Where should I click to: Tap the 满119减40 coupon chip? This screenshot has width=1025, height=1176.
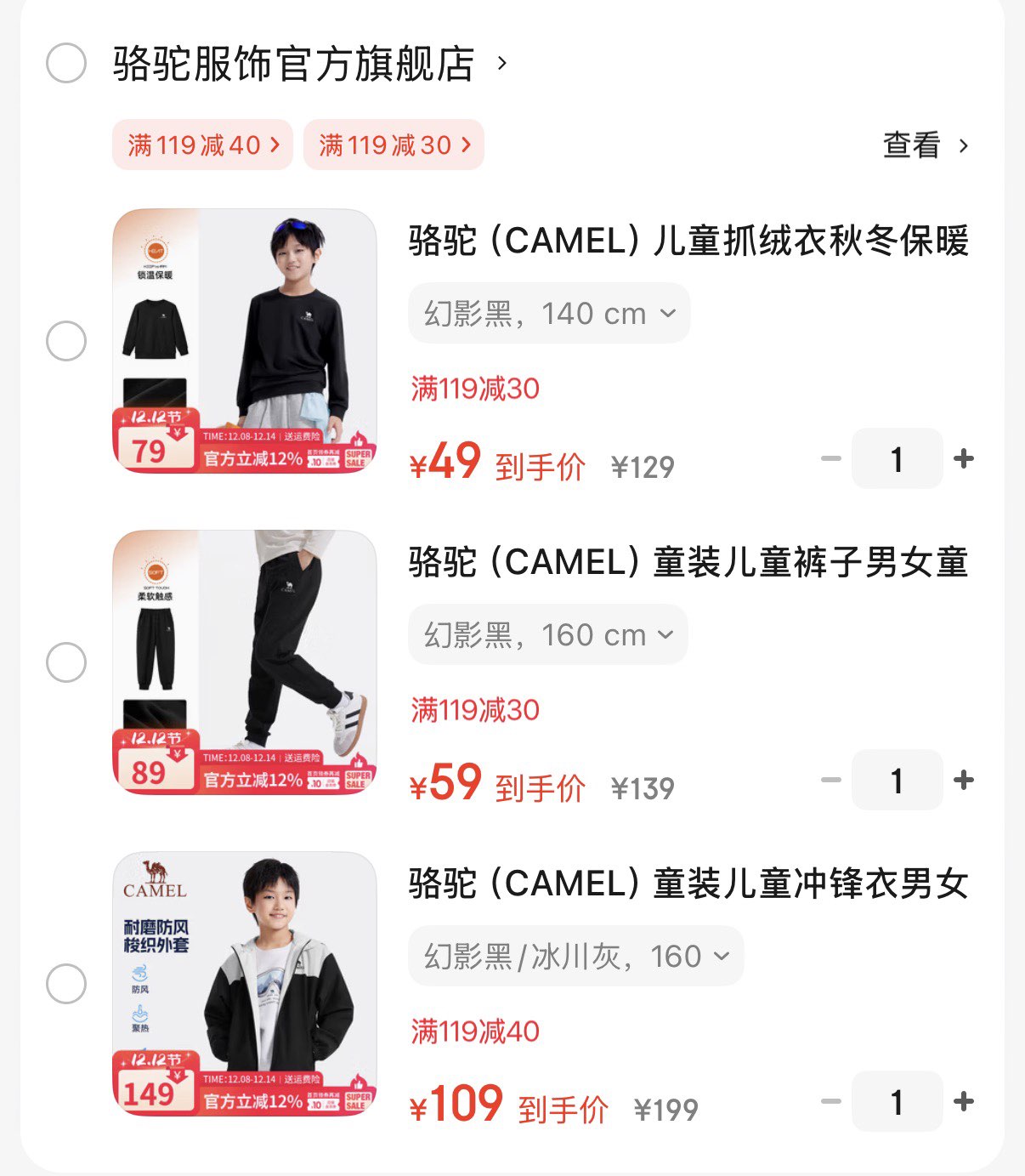(x=202, y=145)
